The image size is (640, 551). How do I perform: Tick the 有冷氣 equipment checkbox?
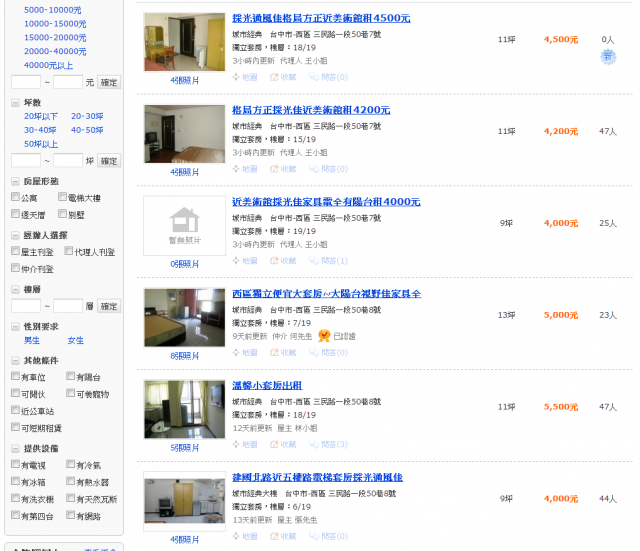tap(71, 465)
